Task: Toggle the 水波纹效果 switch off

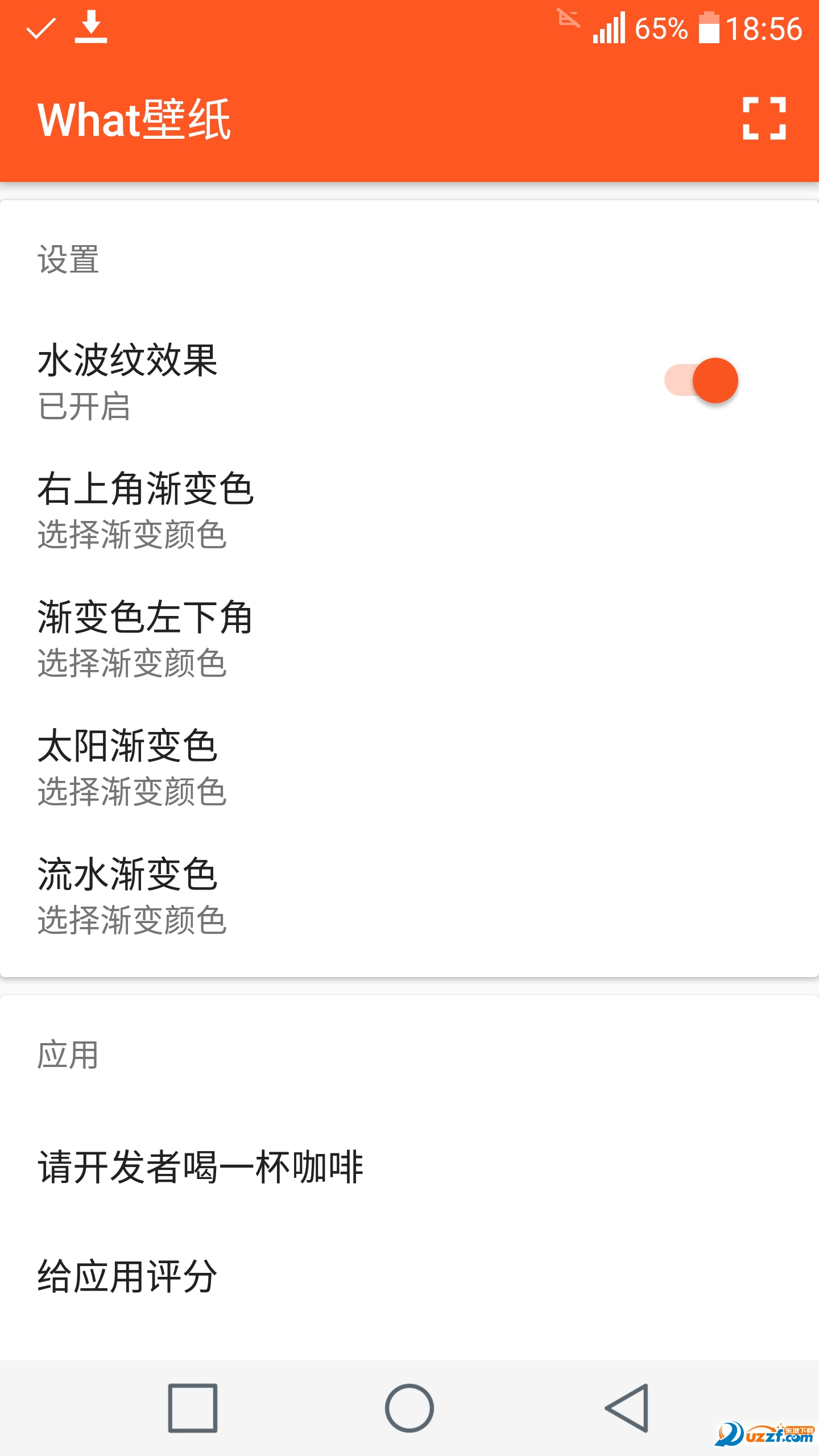Action: point(701,380)
